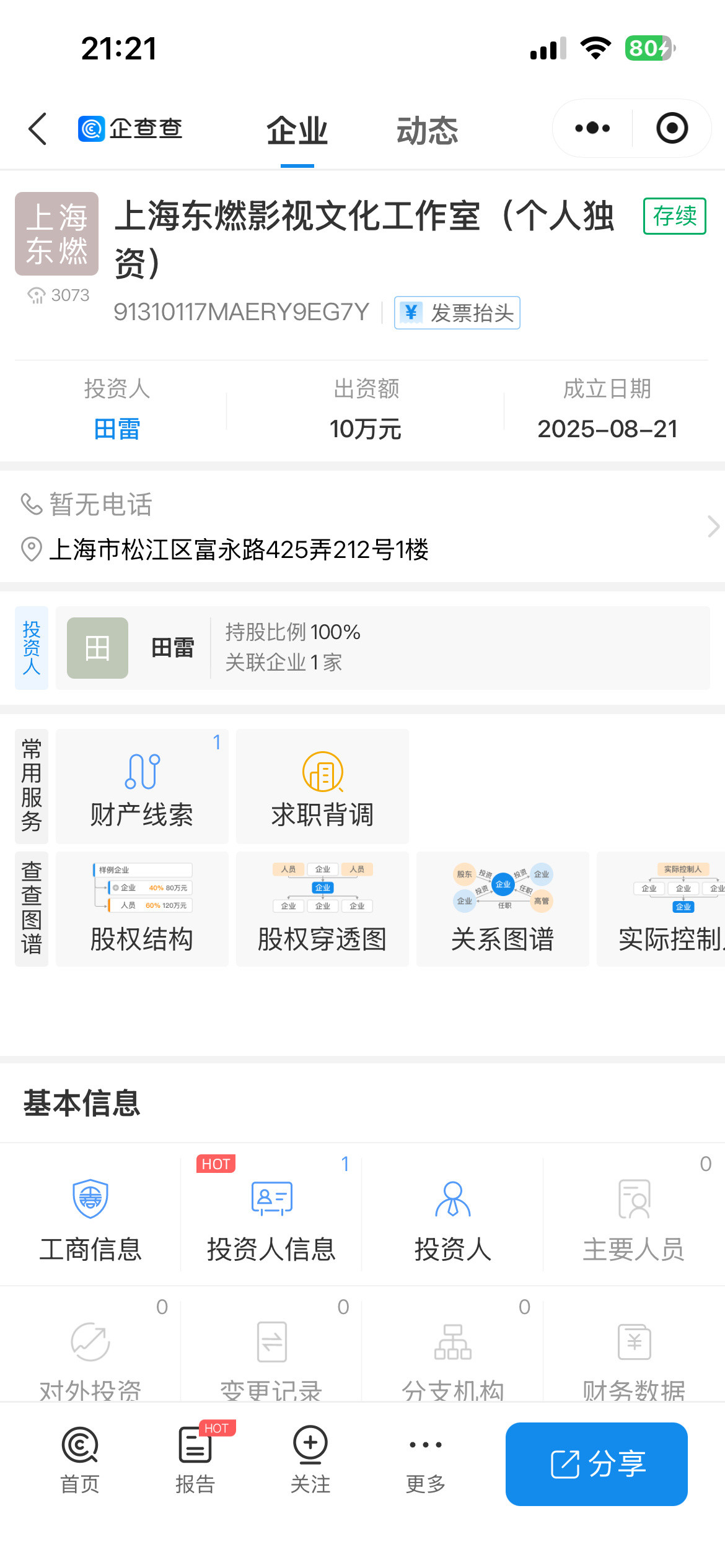The height and width of the screenshot is (1568, 725).
Task: Open 求职背调 service
Action: pyautogui.click(x=322, y=786)
